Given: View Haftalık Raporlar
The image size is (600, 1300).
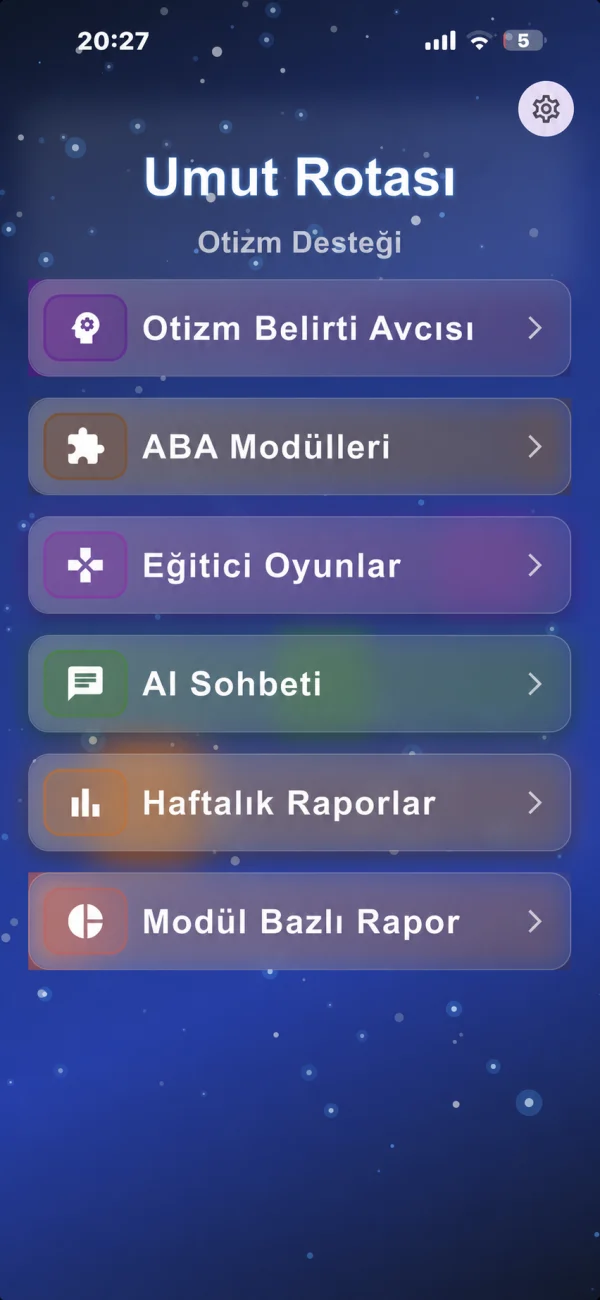Looking at the screenshot, I should 300,803.
